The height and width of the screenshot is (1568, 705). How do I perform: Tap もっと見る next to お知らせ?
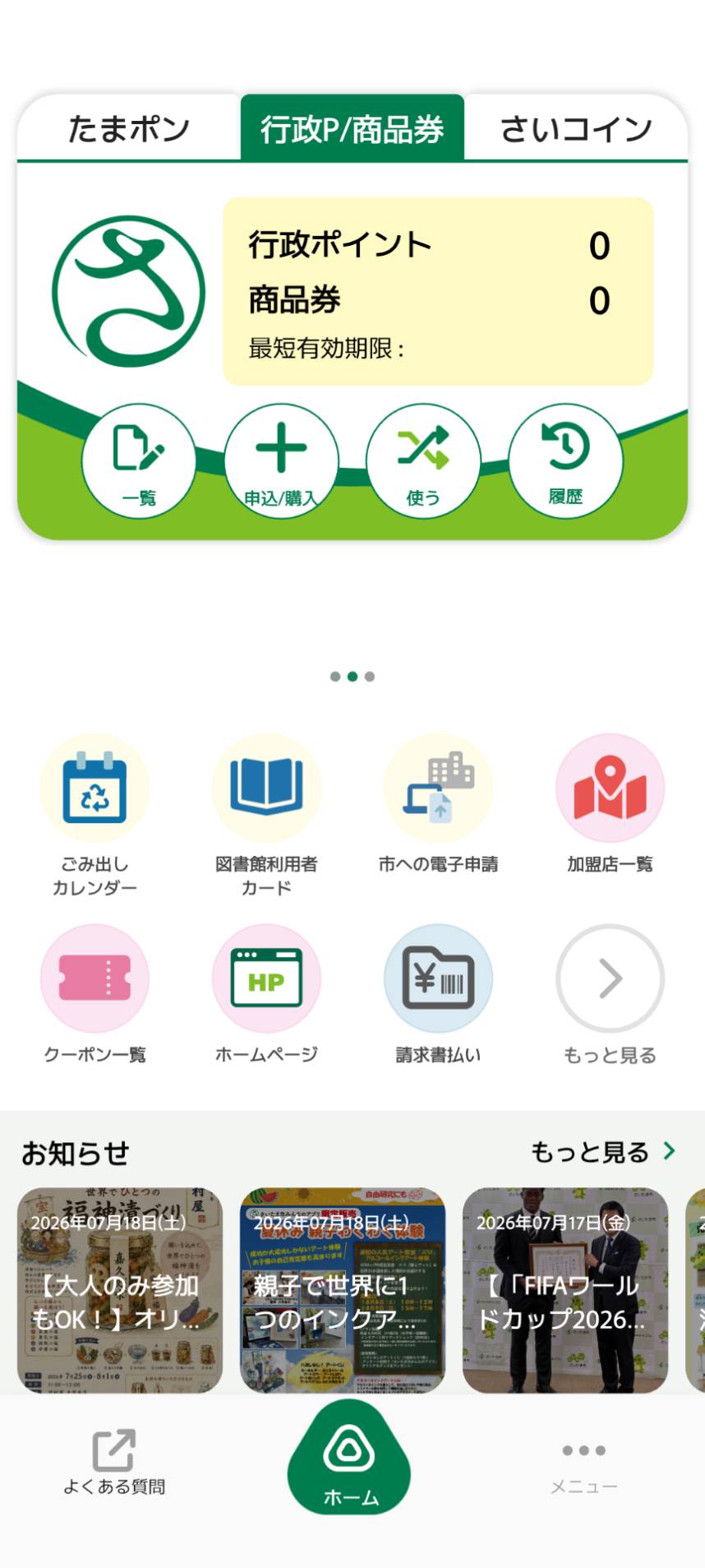pyautogui.click(x=603, y=1152)
